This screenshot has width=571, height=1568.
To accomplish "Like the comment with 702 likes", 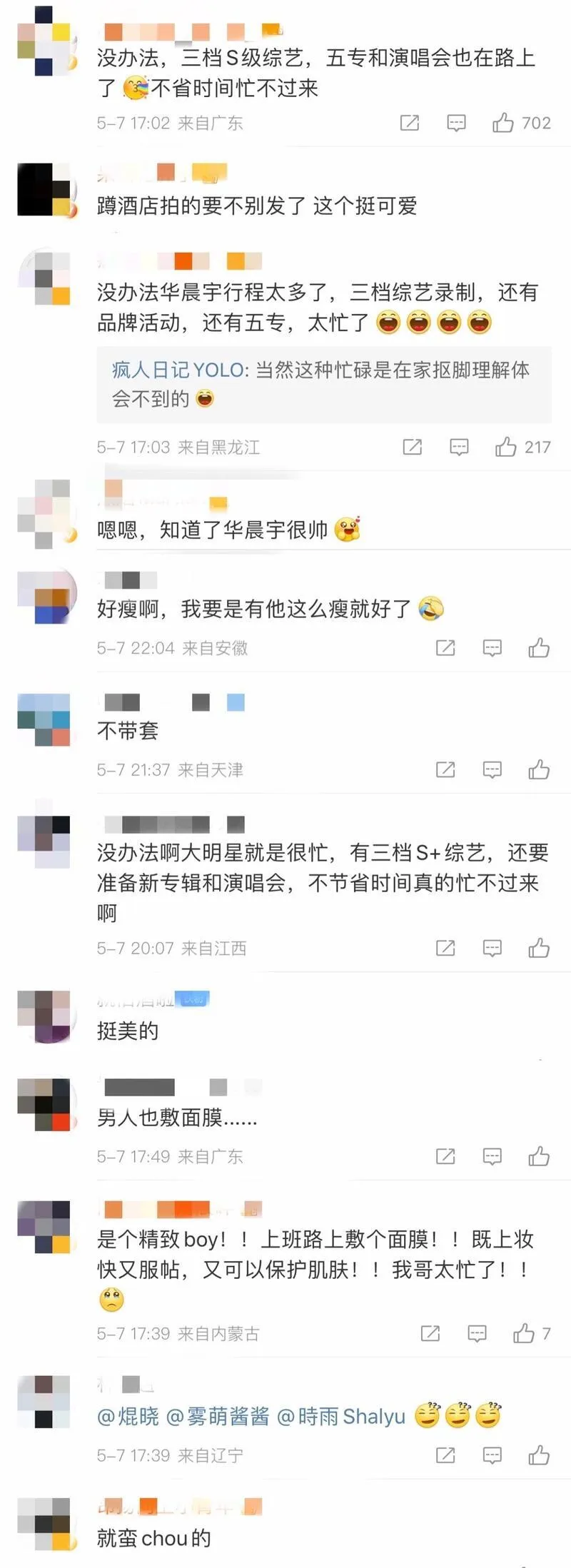I will 503,123.
